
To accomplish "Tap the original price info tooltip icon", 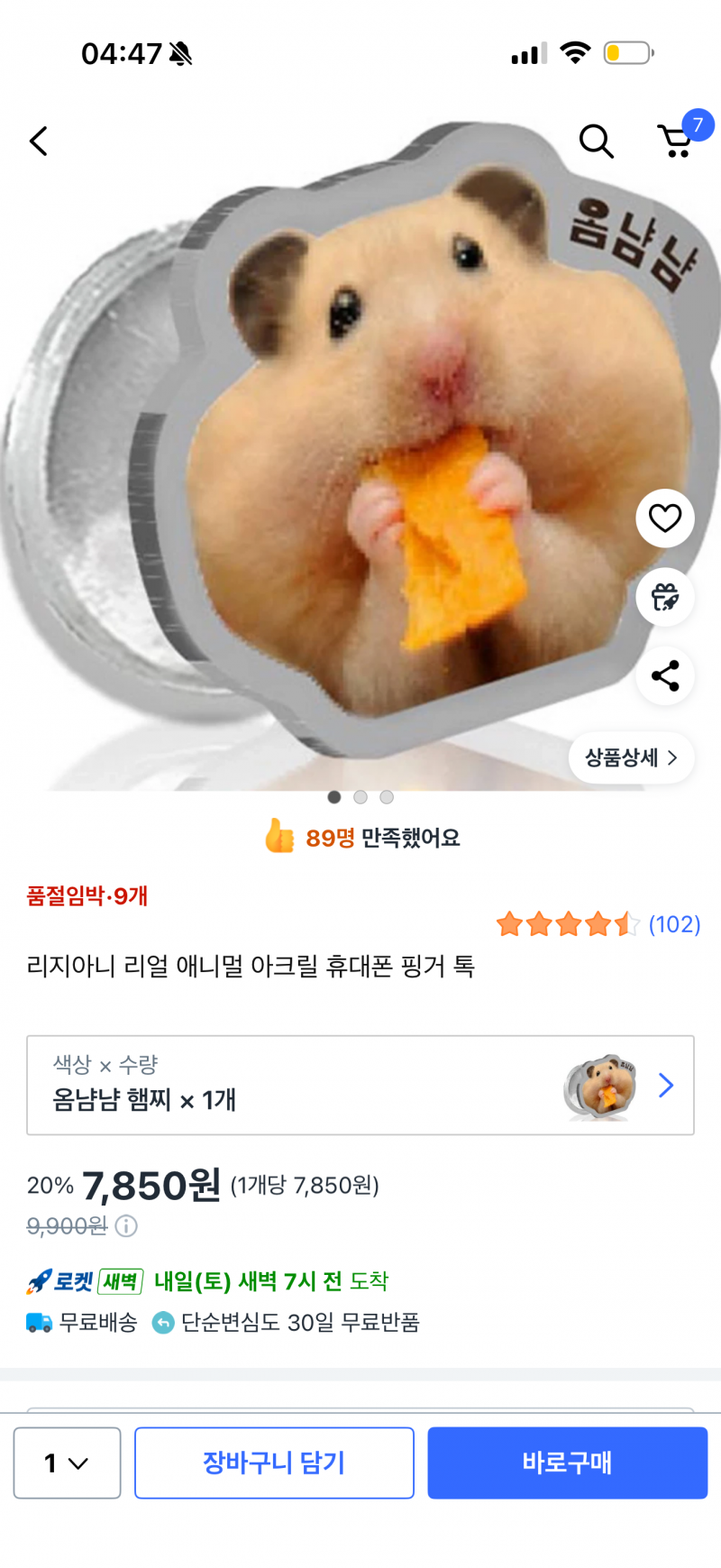I will click(x=127, y=1226).
